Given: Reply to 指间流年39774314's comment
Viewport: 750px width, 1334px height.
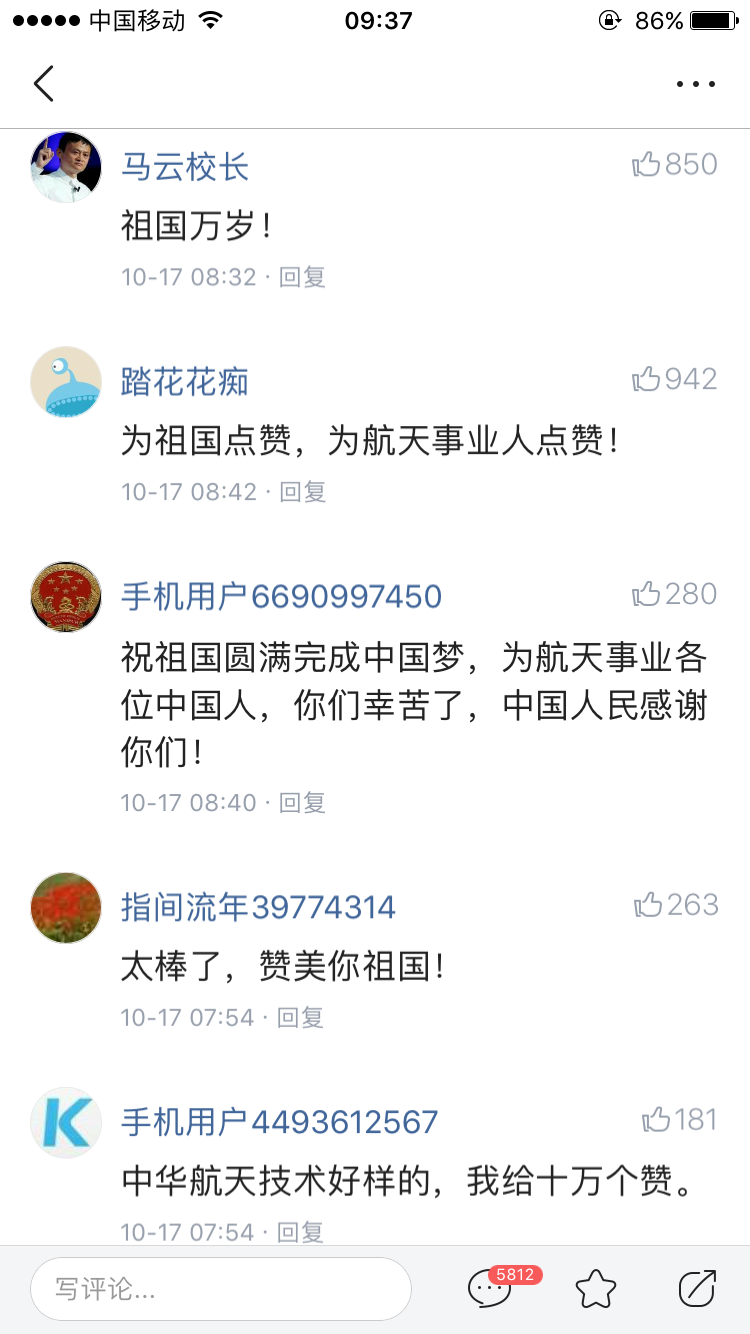Looking at the screenshot, I should [x=301, y=1018].
